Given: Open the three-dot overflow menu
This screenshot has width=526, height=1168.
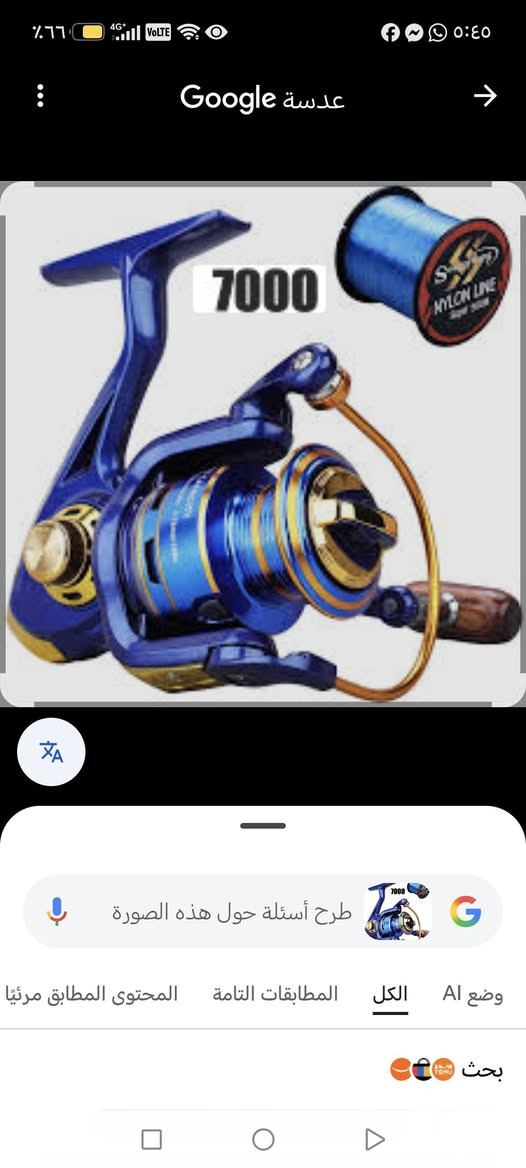Looking at the screenshot, I should pyautogui.click(x=40, y=95).
